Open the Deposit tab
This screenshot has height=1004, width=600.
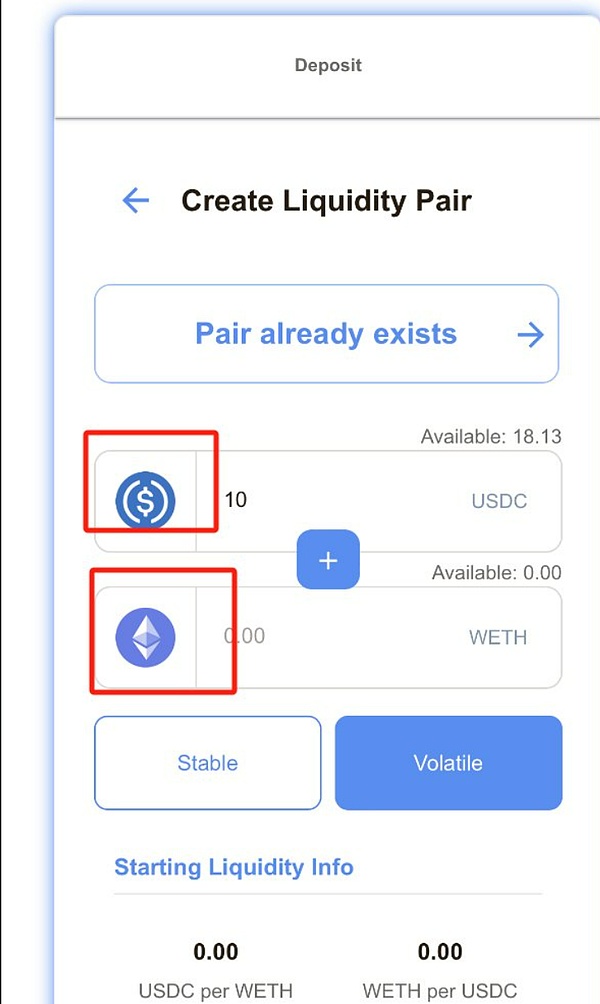[x=328, y=66]
